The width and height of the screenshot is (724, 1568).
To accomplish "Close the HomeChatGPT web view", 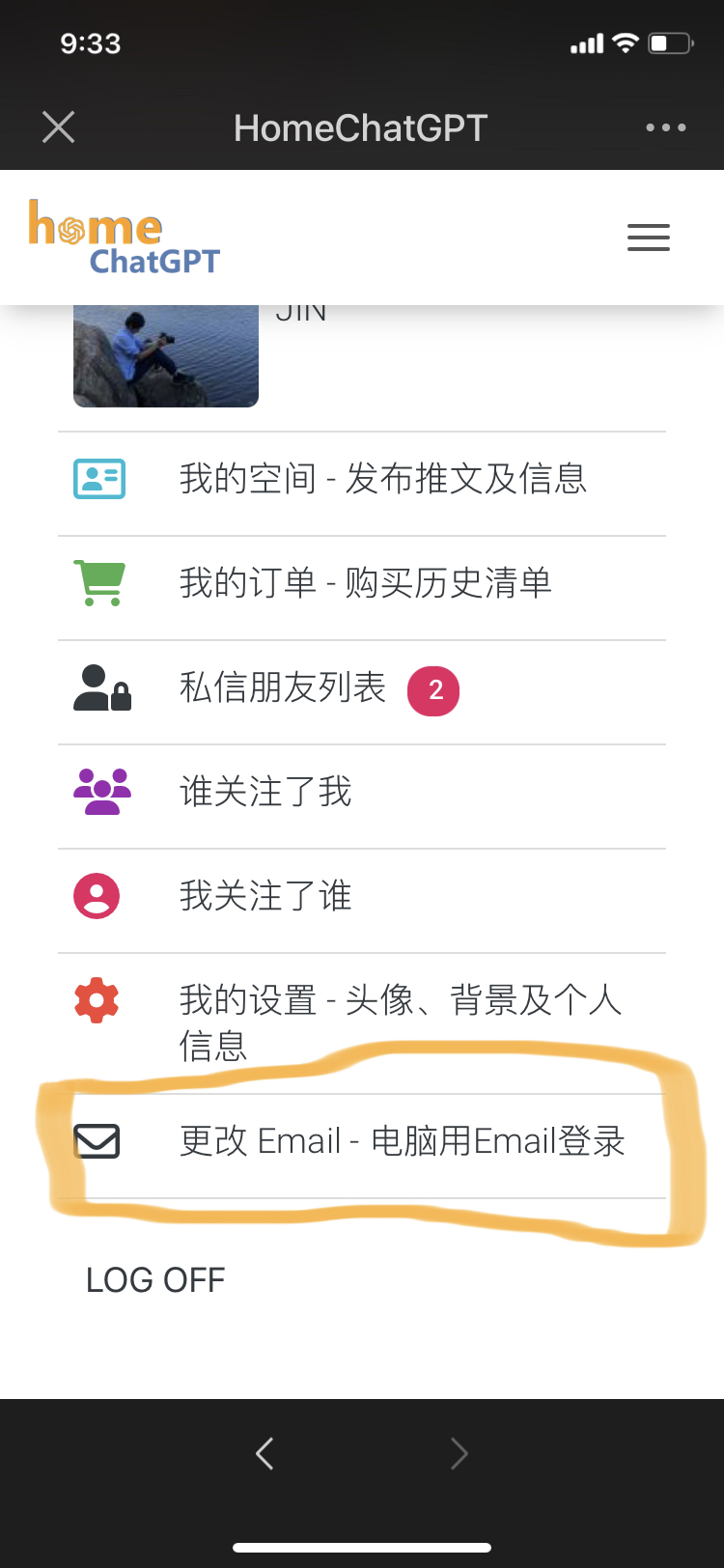I will pos(59,126).
